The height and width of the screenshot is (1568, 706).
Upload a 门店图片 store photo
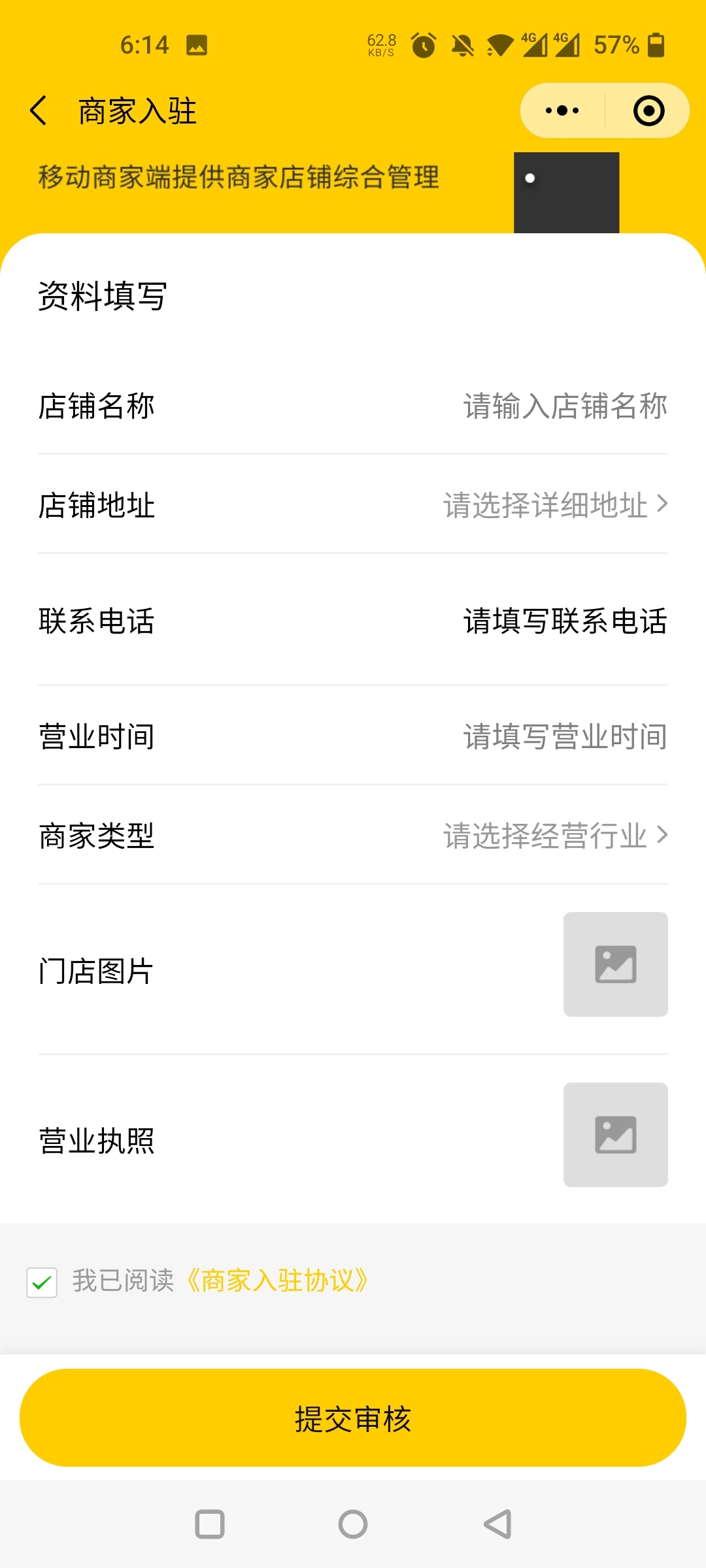pyautogui.click(x=616, y=964)
